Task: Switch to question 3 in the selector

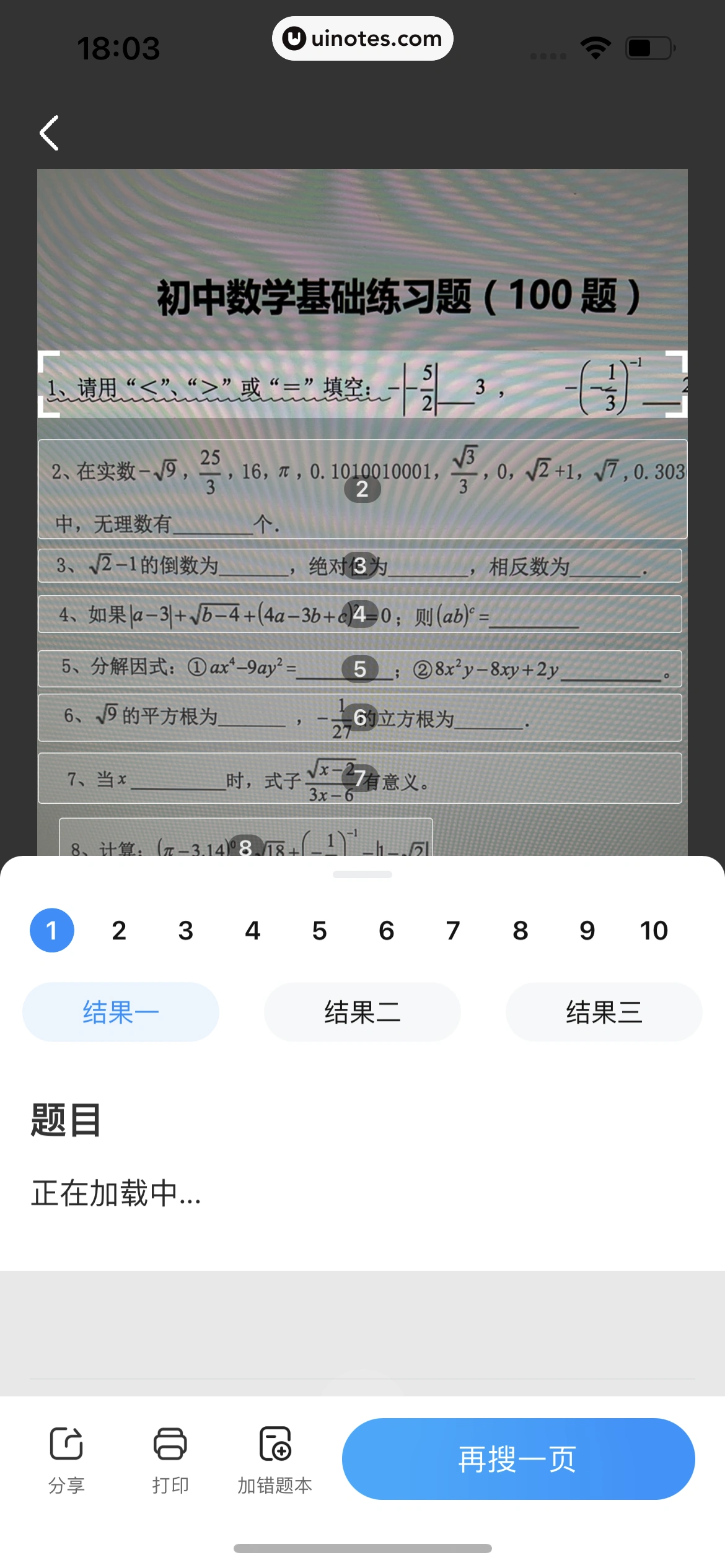Action: [186, 931]
